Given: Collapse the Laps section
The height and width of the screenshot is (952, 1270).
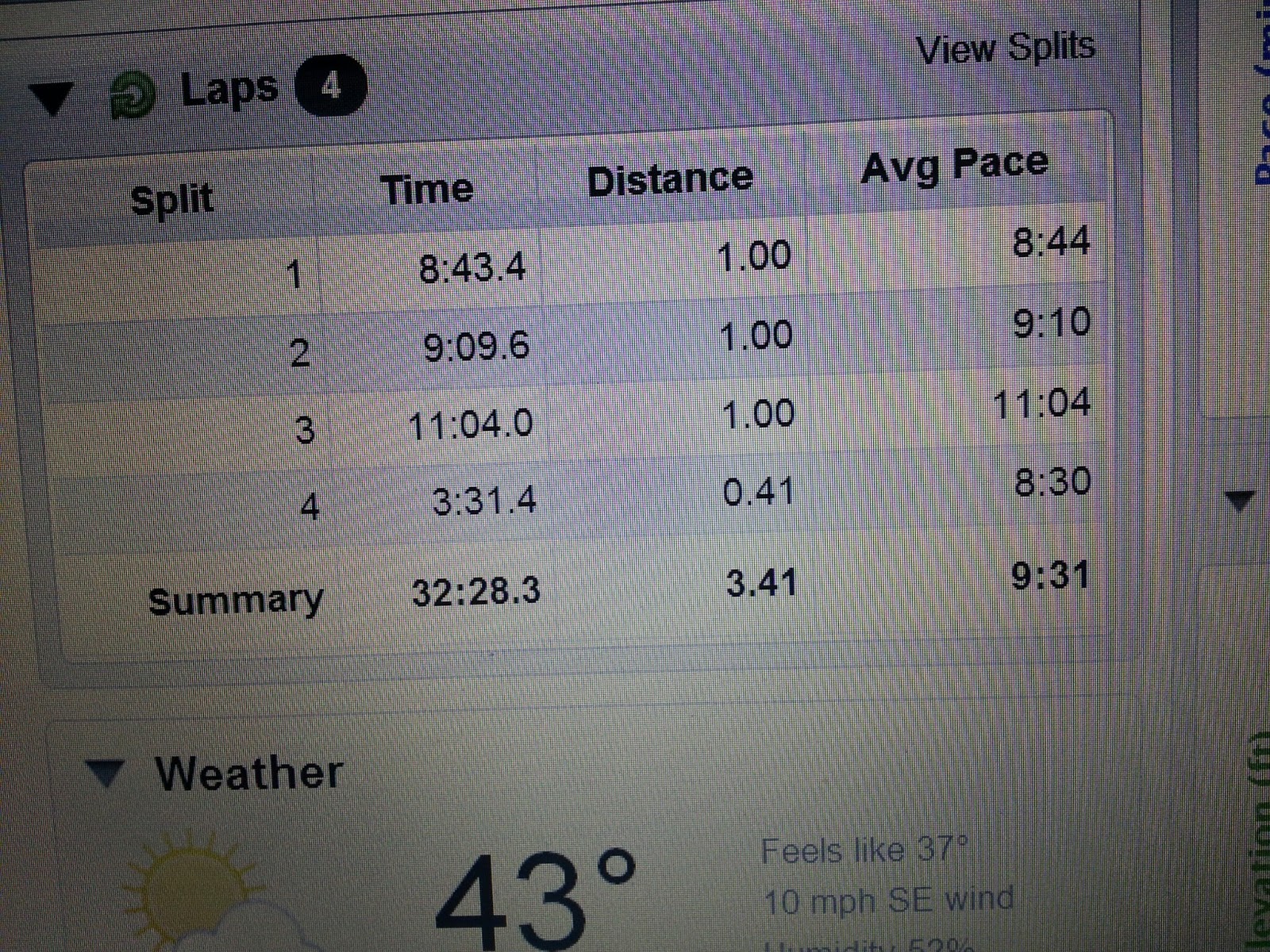Looking at the screenshot, I should [x=52, y=98].
